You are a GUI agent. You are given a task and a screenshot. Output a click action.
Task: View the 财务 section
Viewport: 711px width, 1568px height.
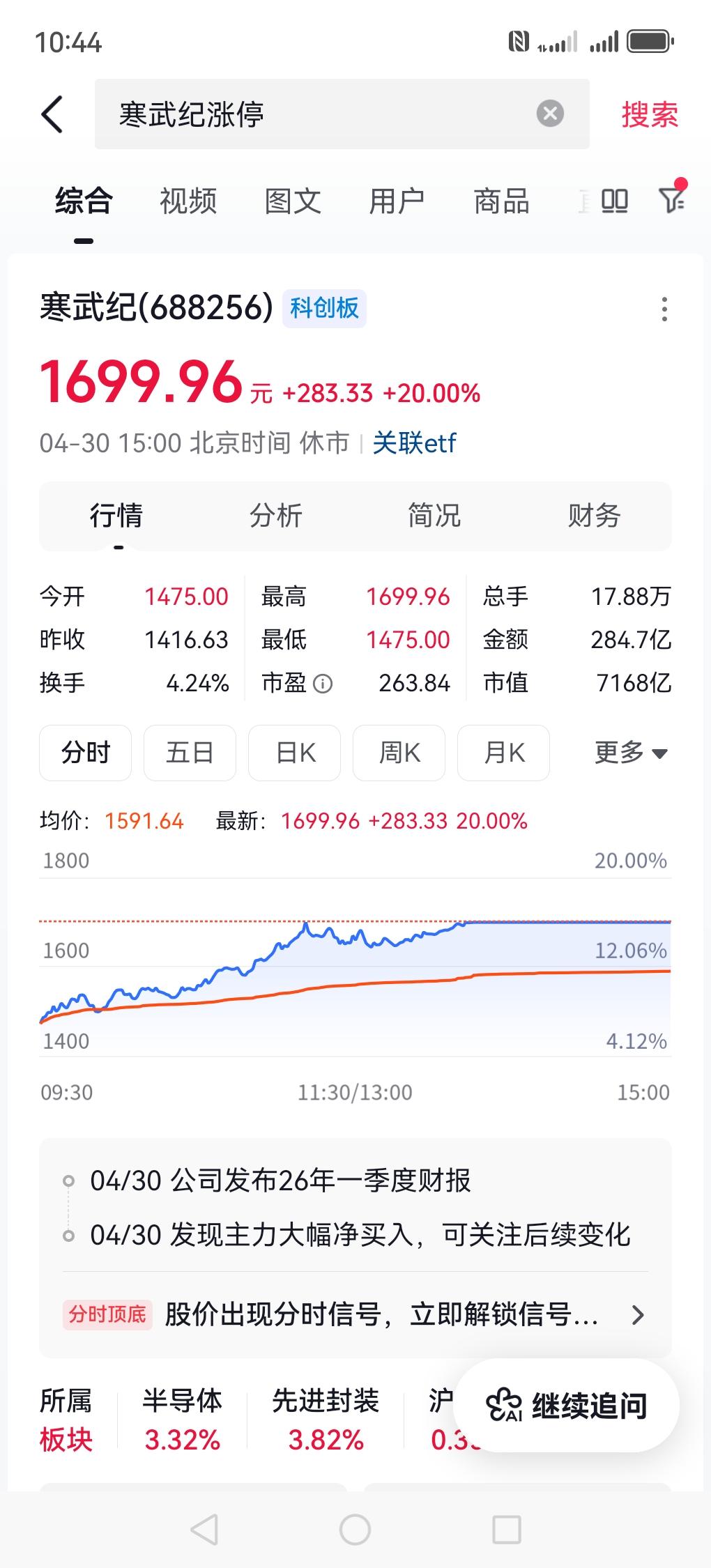click(594, 516)
